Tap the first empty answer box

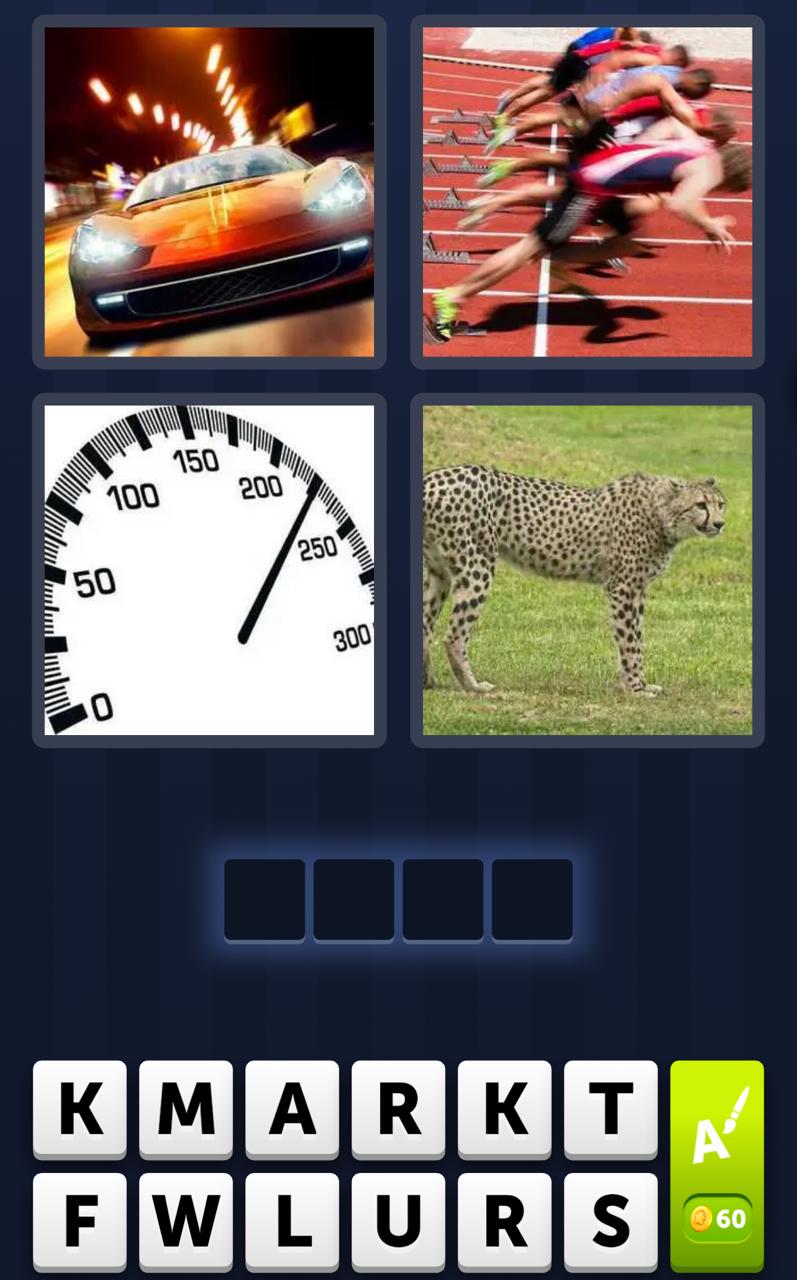click(x=264, y=898)
